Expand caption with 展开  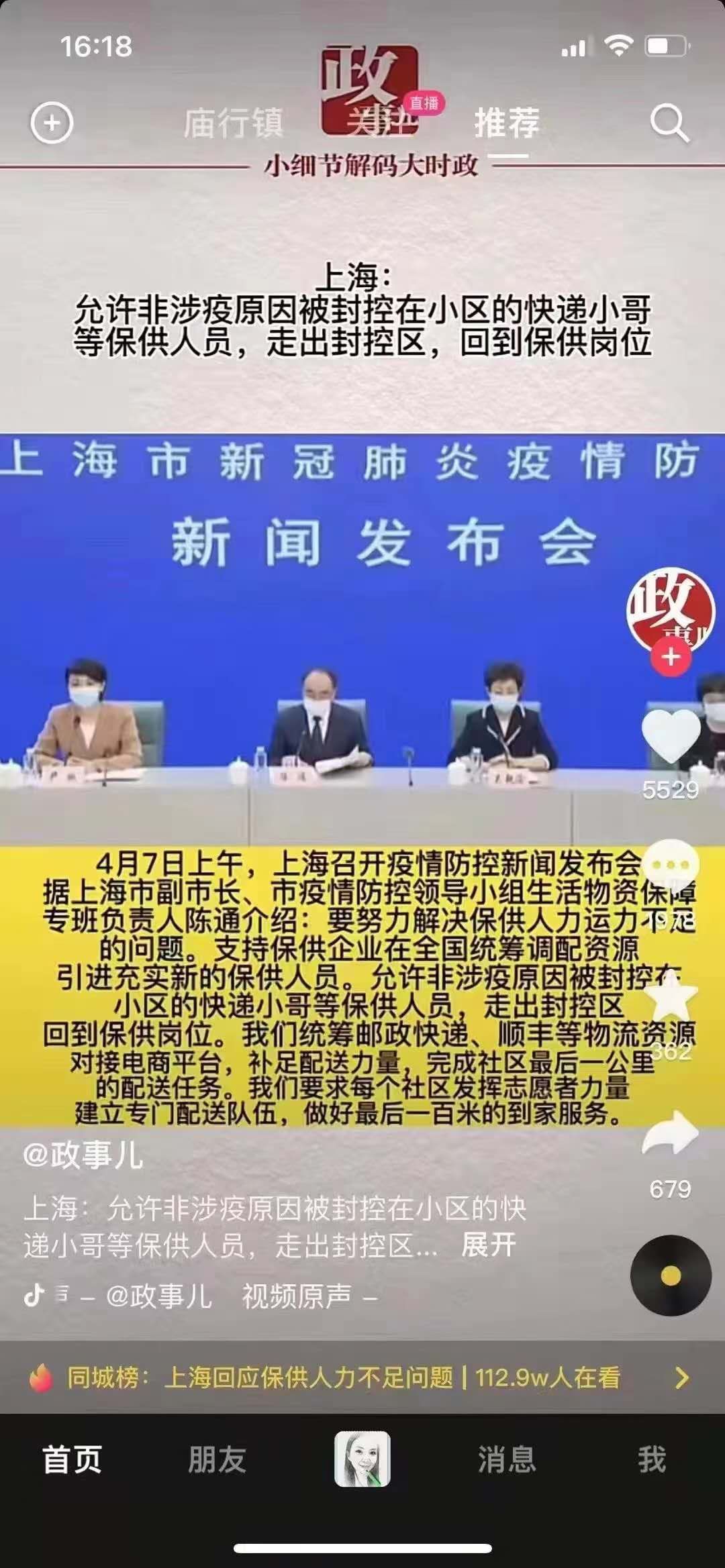pos(489,1245)
